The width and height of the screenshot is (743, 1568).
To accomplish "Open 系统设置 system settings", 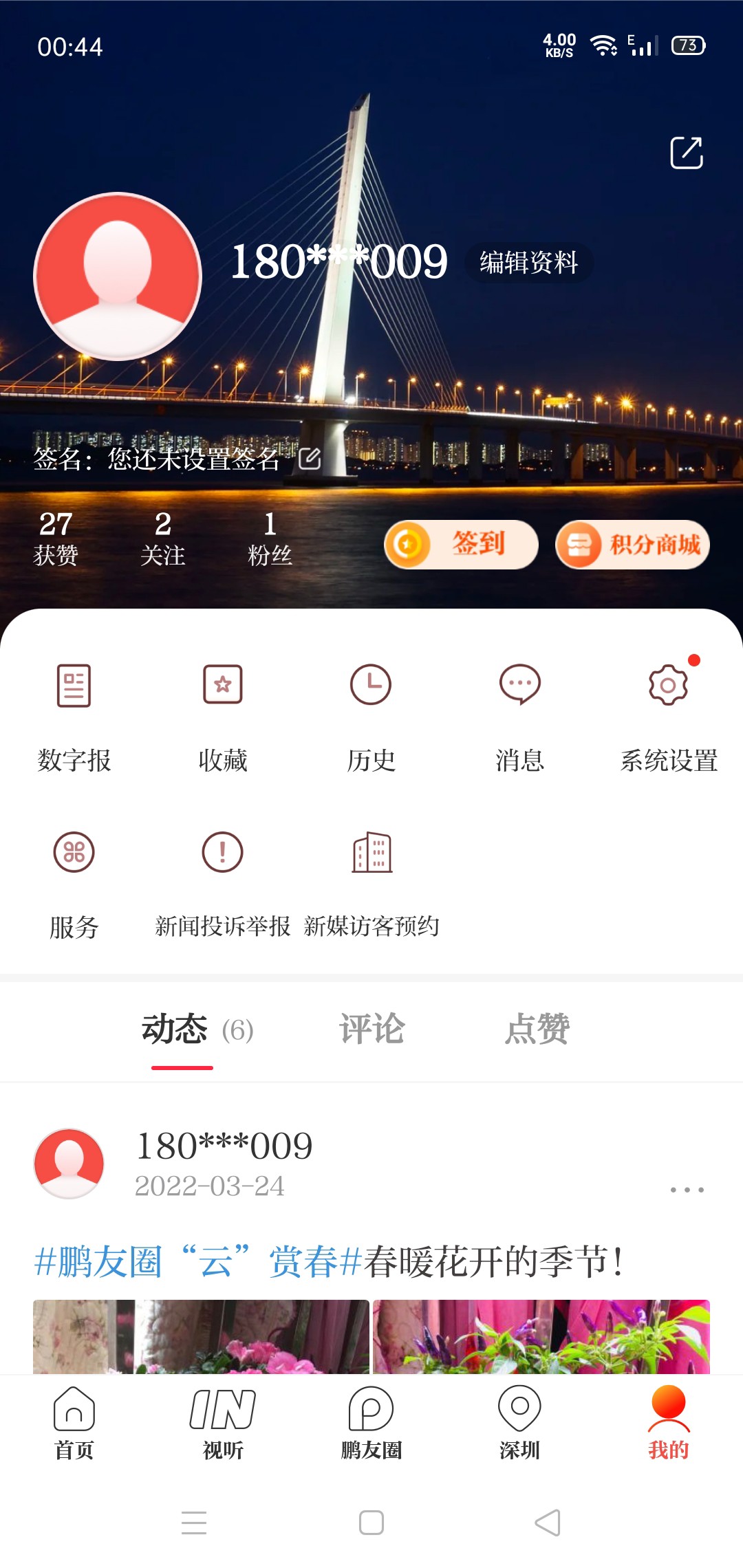I will pos(669,715).
